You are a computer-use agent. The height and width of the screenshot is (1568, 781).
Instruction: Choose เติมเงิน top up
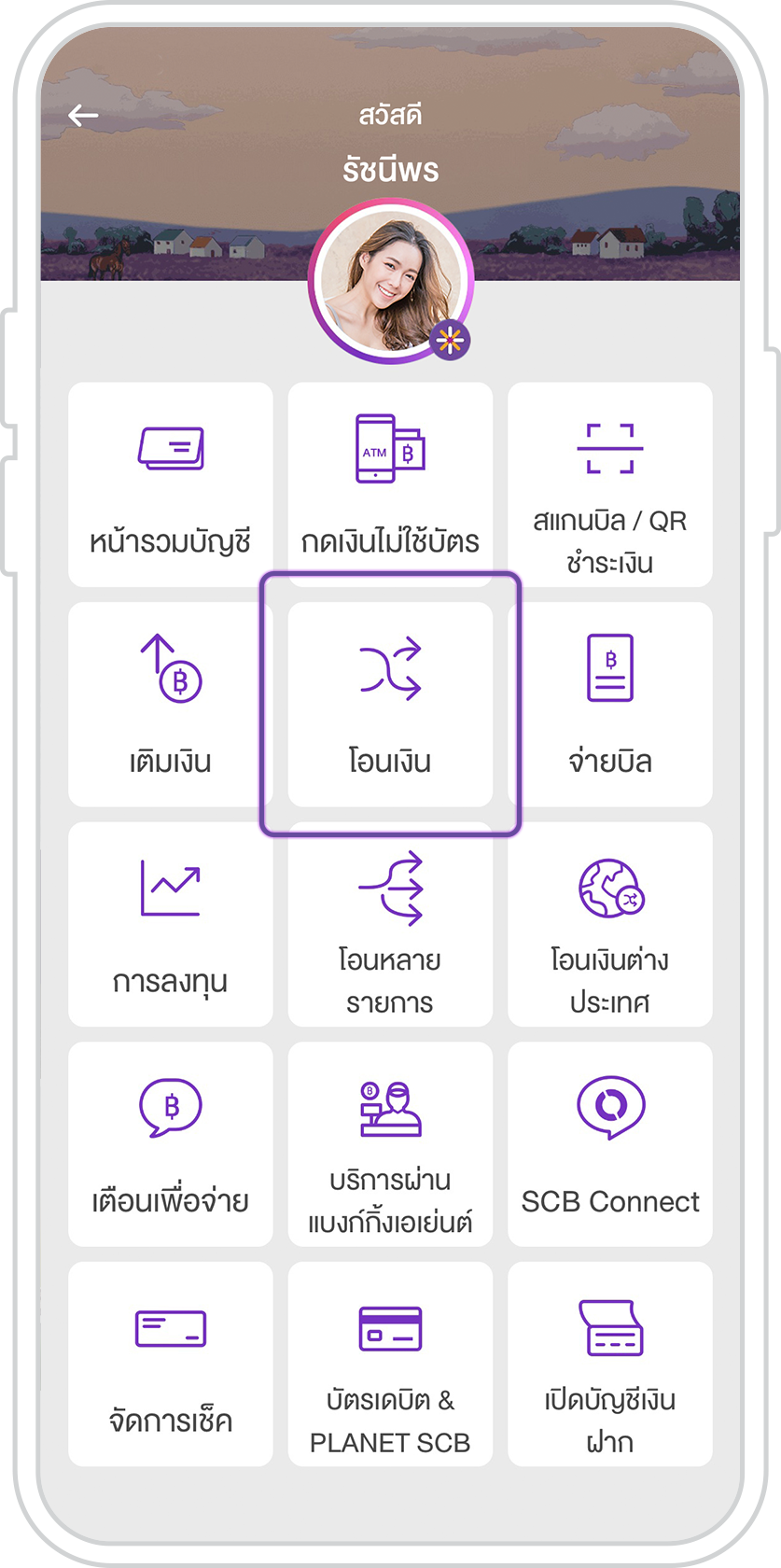coord(171,705)
